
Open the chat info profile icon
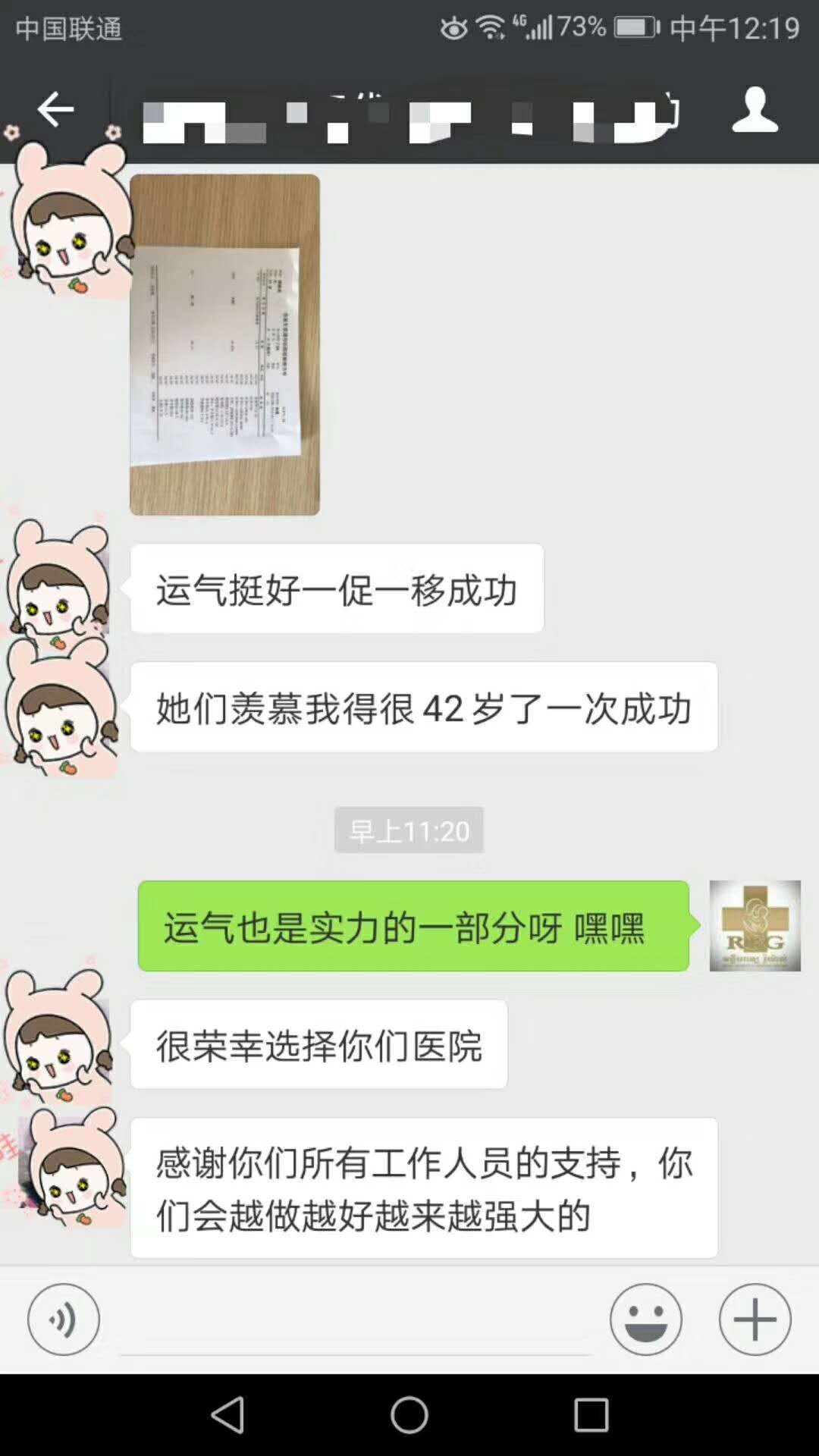[x=755, y=111]
